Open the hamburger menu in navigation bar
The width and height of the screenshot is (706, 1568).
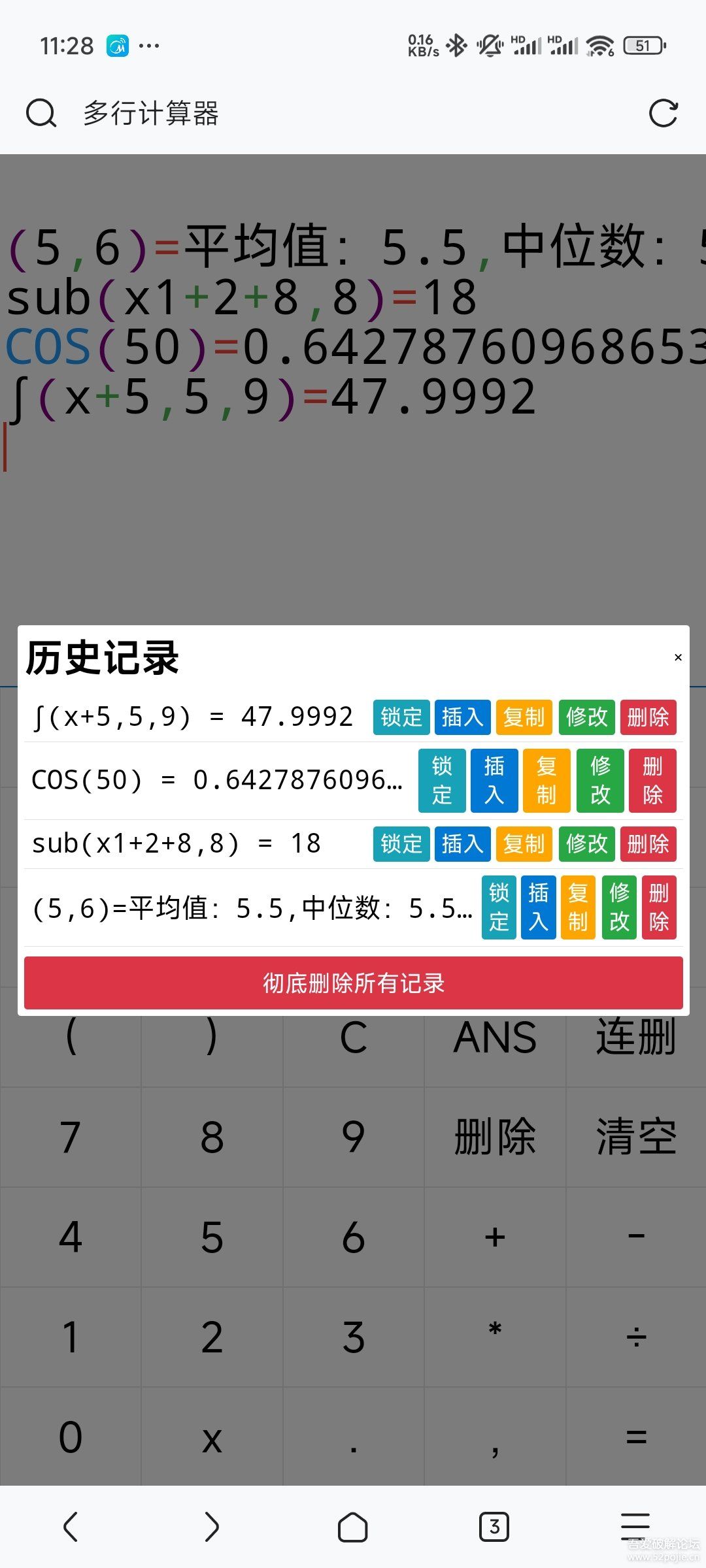[x=635, y=1527]
